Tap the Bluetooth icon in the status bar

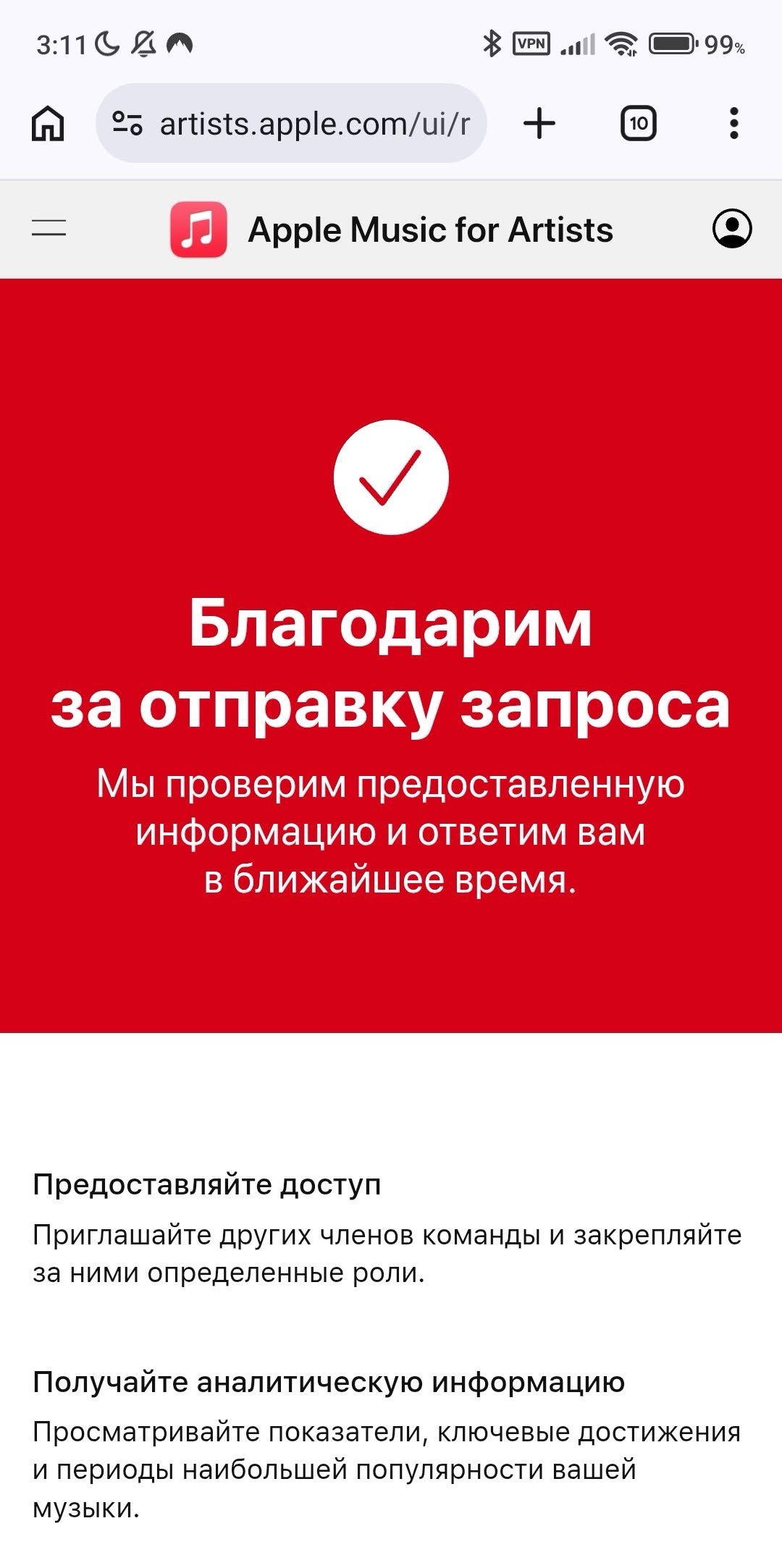(492, 44)
